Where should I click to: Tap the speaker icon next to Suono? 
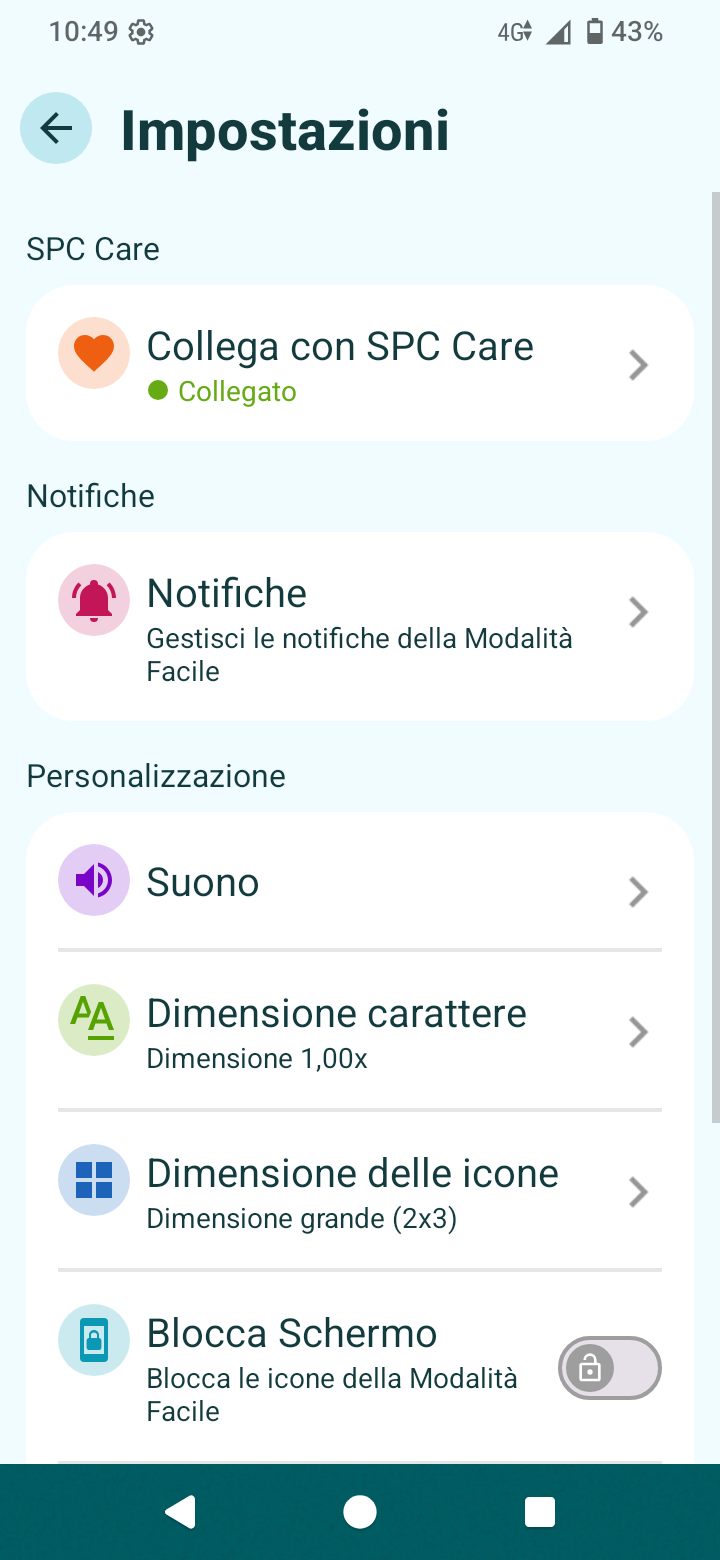93,880
